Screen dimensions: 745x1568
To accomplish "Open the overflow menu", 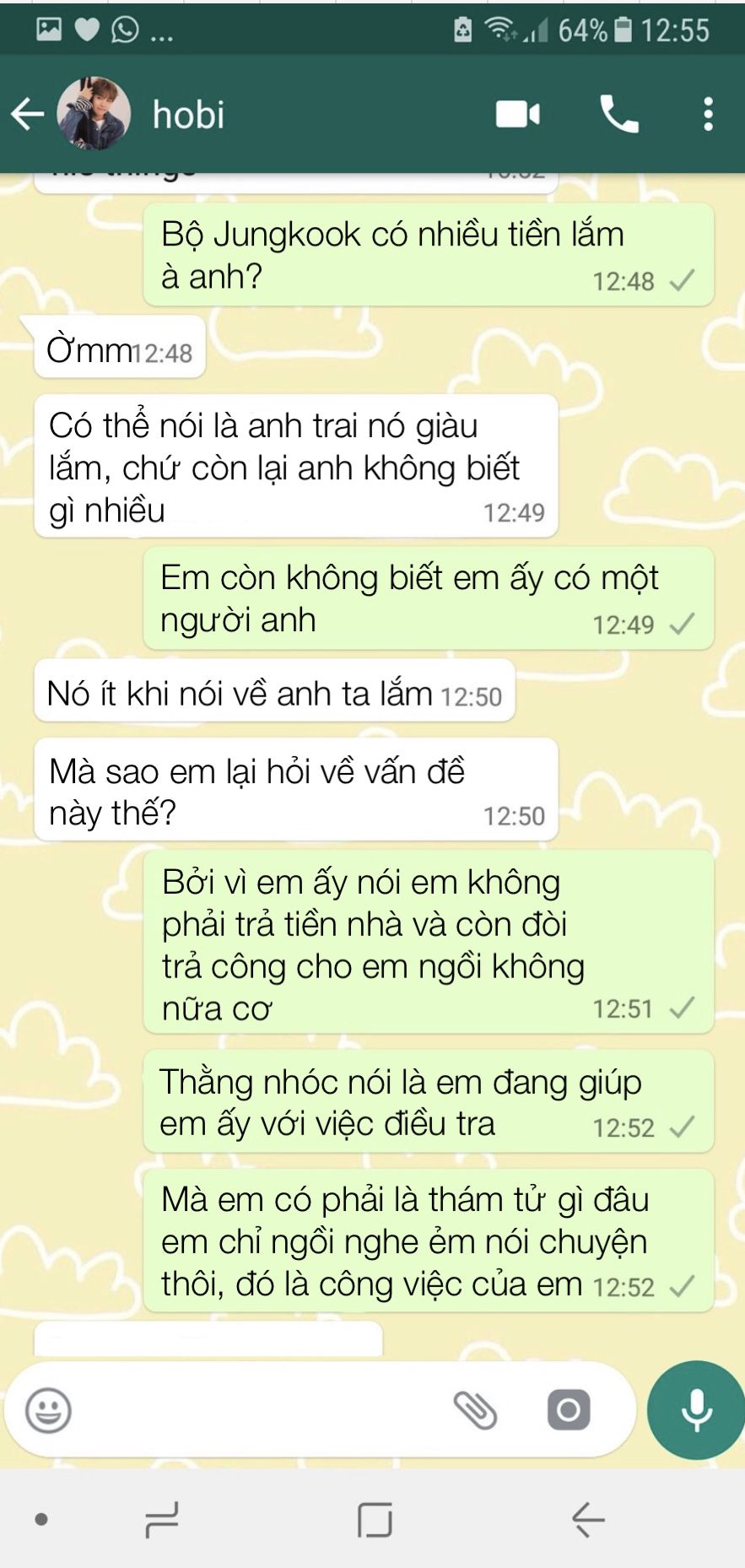I will 708,114.
